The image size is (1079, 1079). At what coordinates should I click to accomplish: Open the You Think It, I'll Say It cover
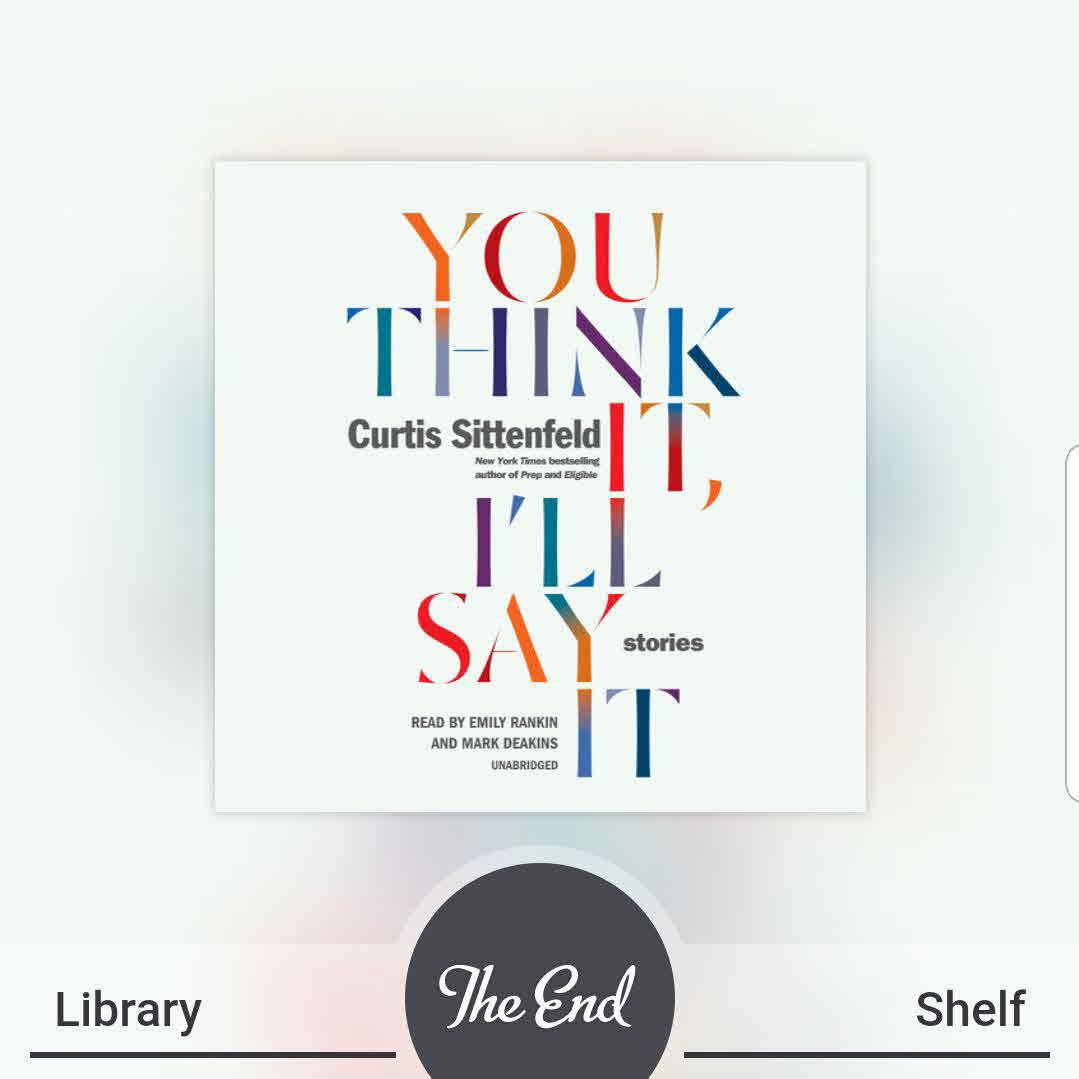[x=540, y=486]
